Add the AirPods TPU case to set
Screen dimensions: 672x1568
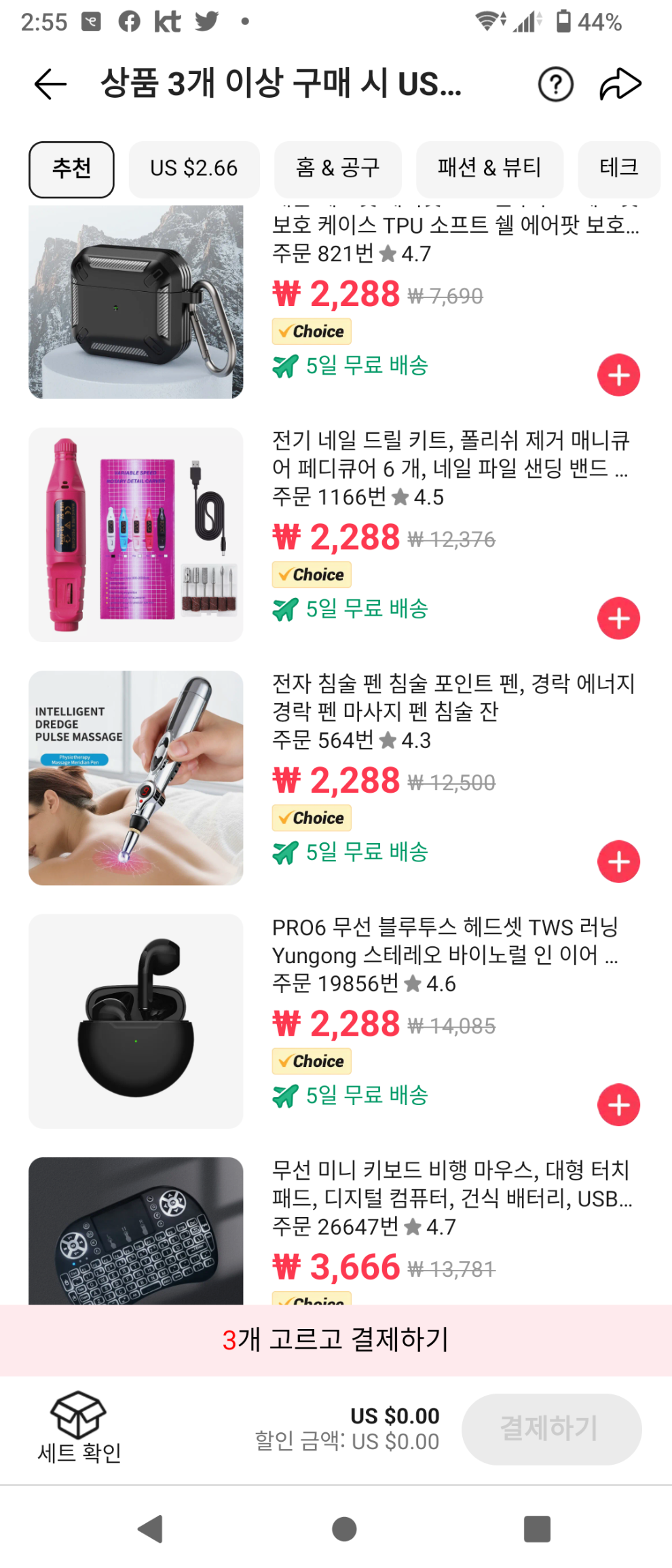point(618,375)
